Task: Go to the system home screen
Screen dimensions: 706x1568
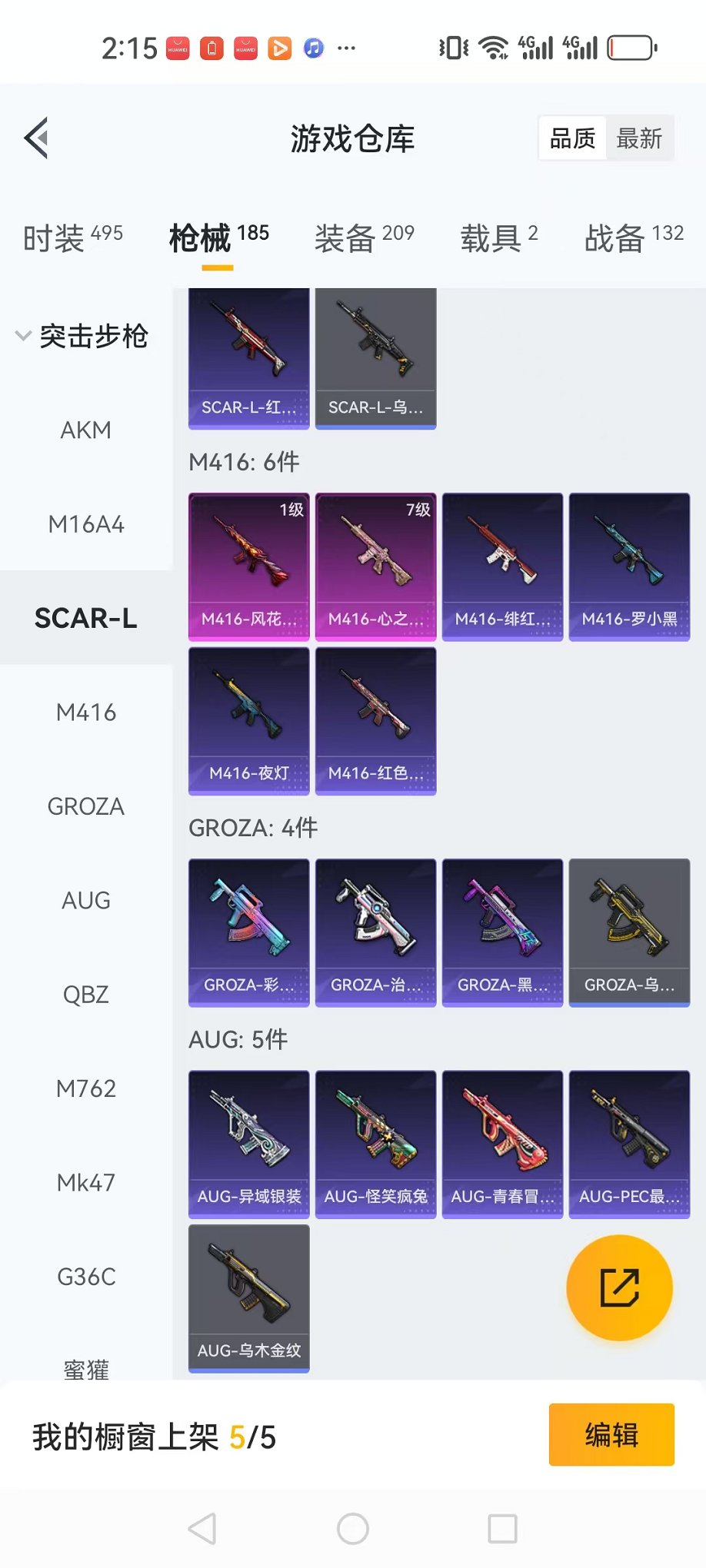Action: pyautogui.click(x=353, y=1529)
